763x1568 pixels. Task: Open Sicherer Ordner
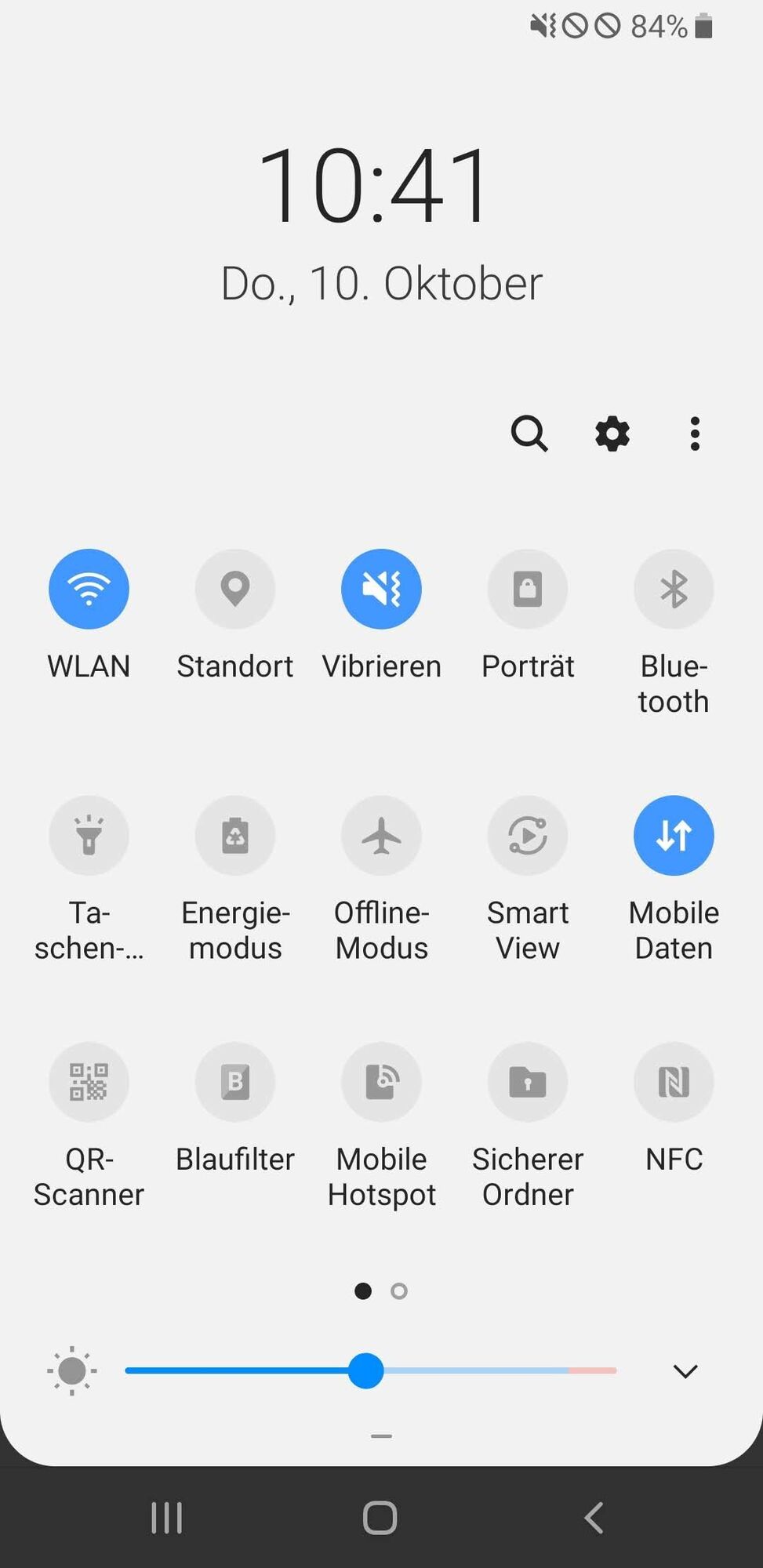pyautogui.click(x=528, y=1082)
